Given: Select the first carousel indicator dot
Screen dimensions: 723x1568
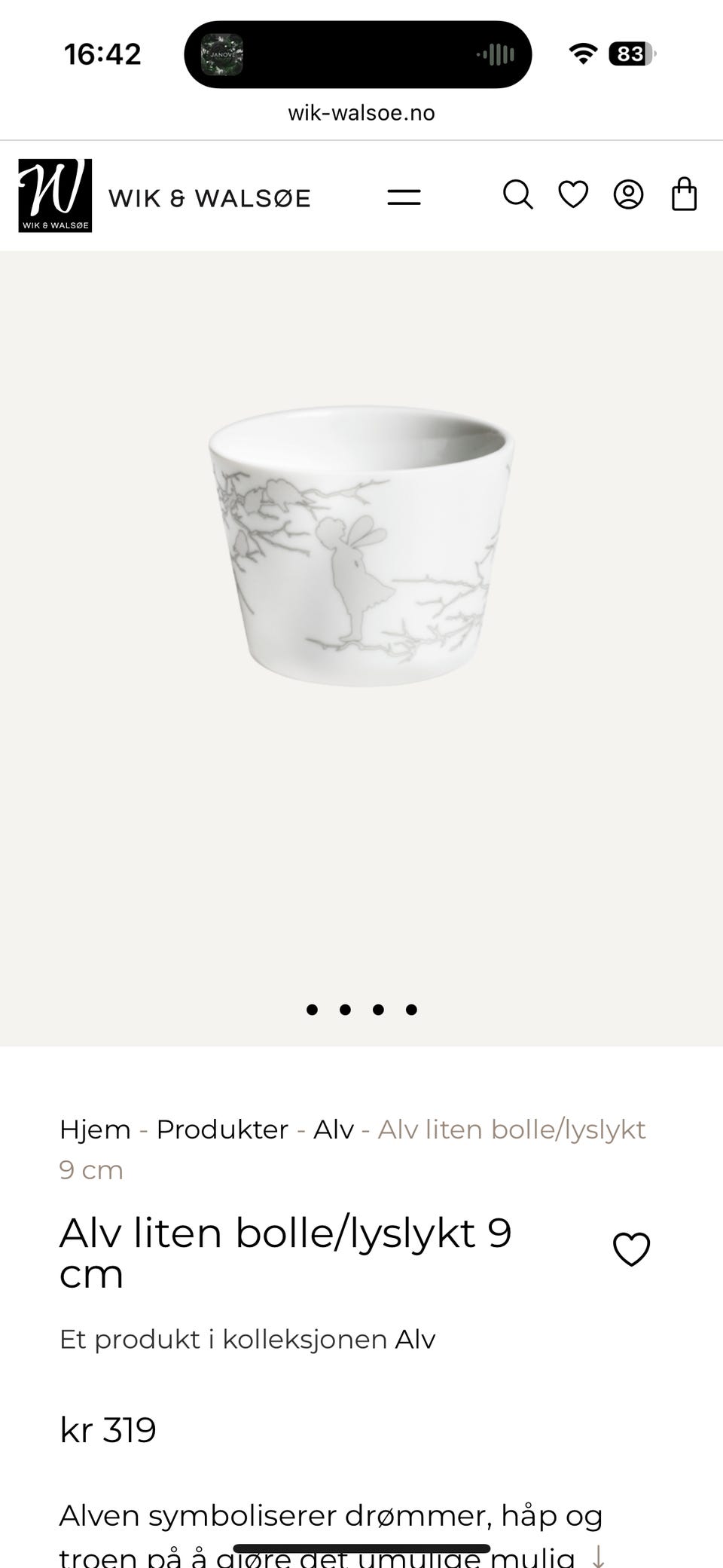Looking at the screenshot, I should click(x=312, y=1009).
